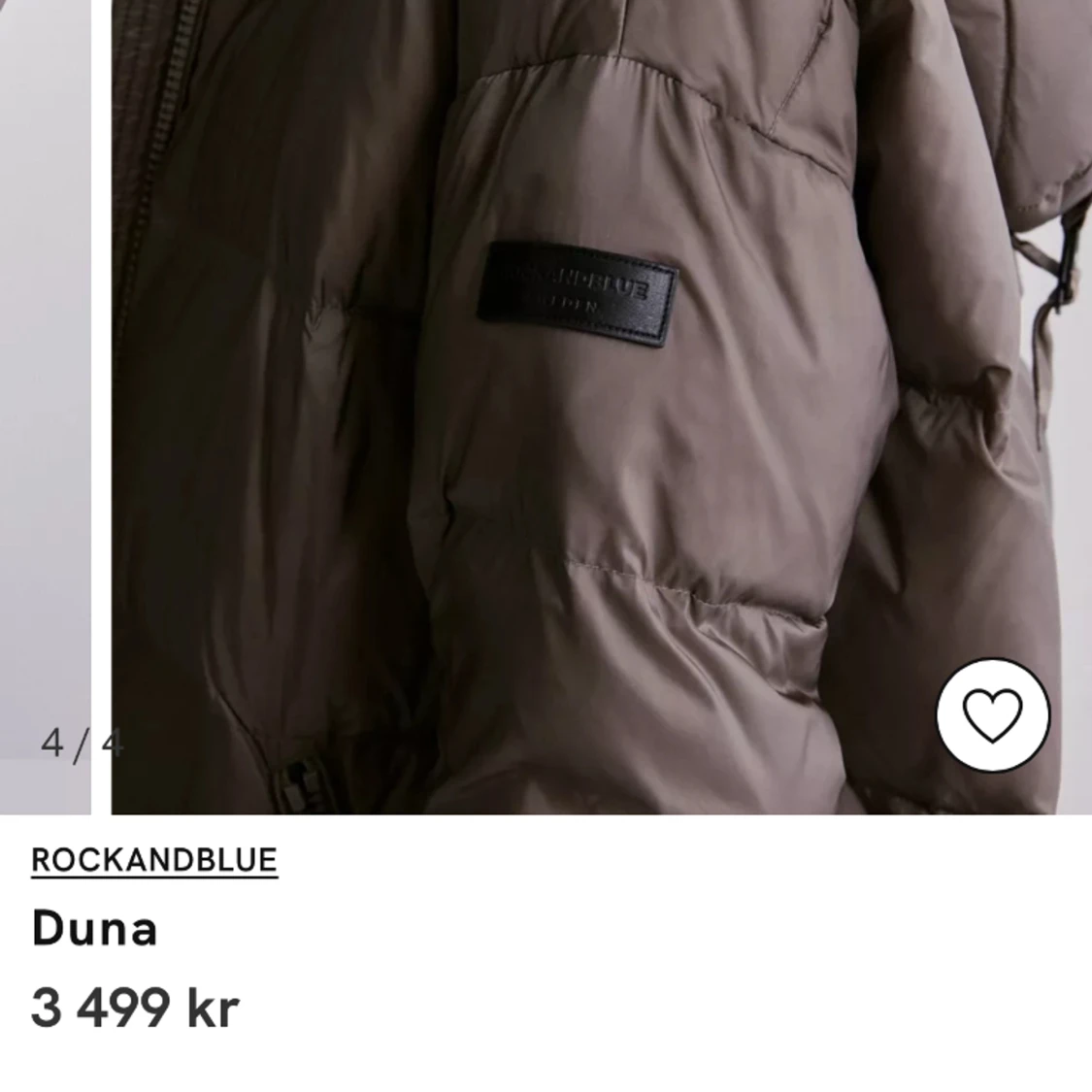Image resolution: width=1092 pixels, height=1092 pixels.
Task: Open the jacket product image
Action: coord(582,408)
